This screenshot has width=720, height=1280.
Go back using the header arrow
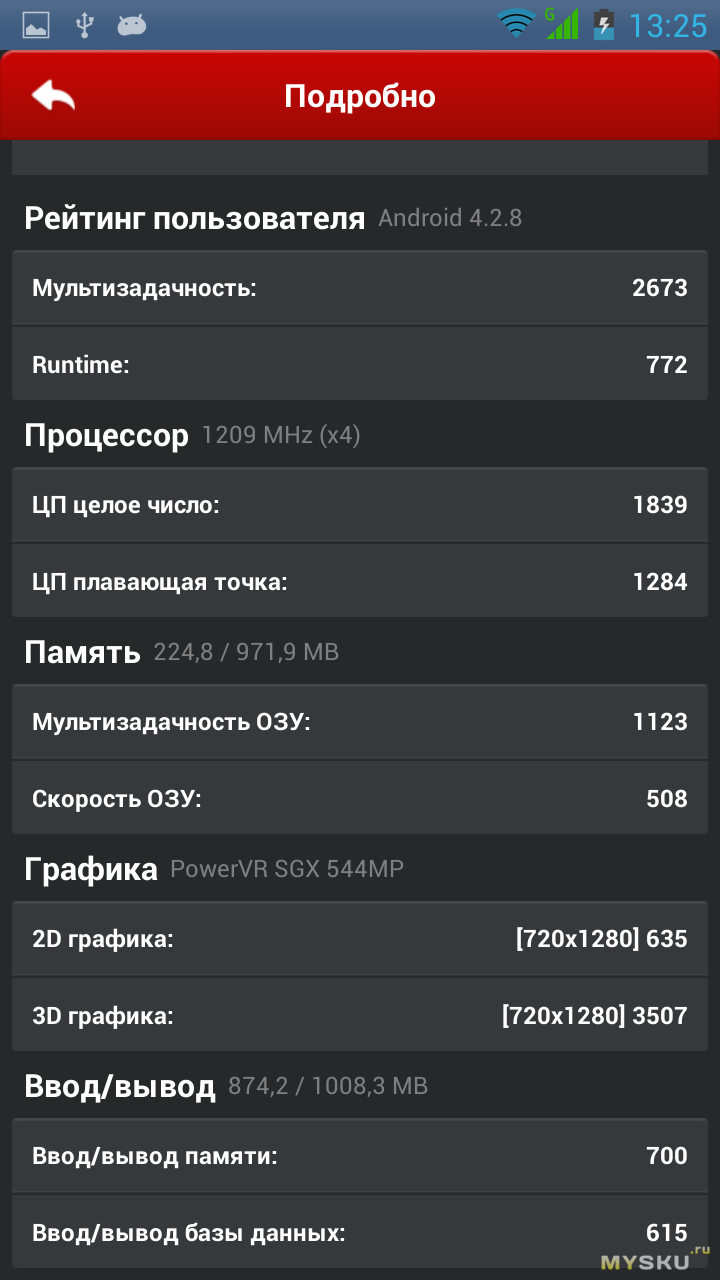click(53, 95)
